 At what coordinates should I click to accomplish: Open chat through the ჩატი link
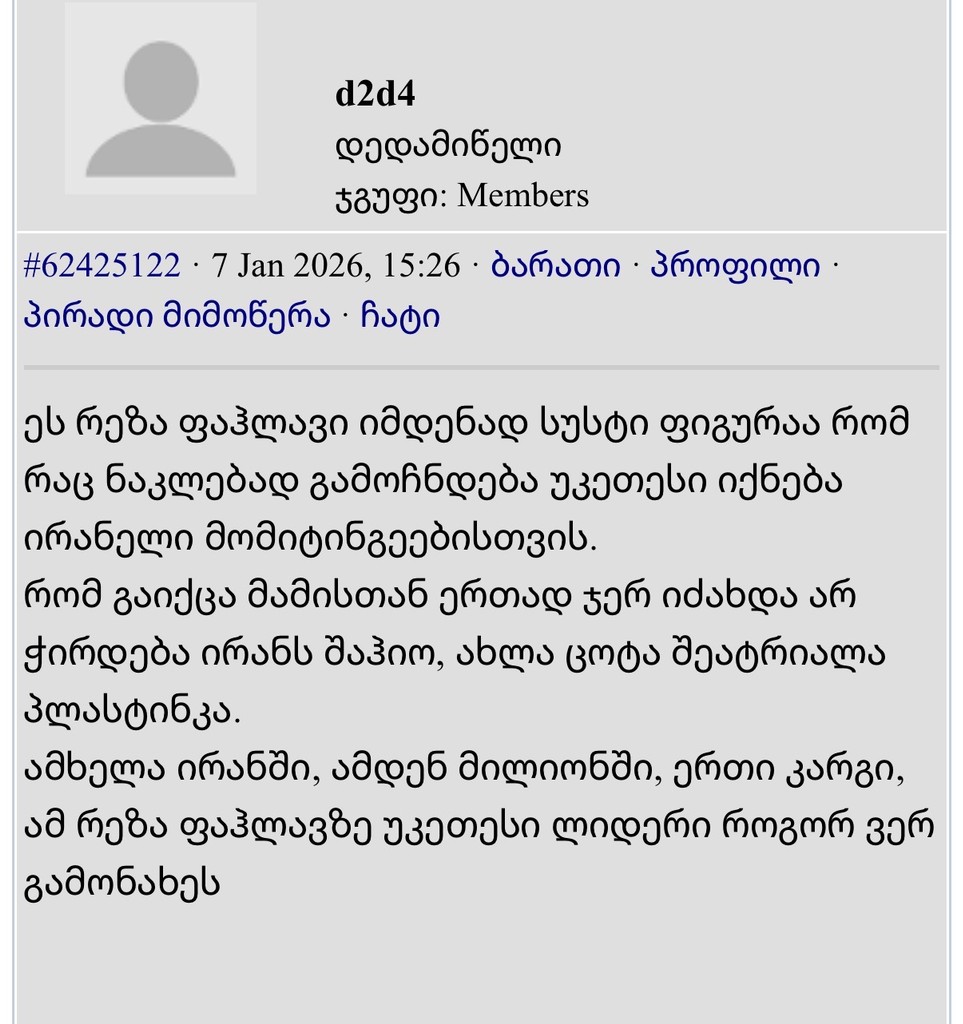click(x=400, y=316)
